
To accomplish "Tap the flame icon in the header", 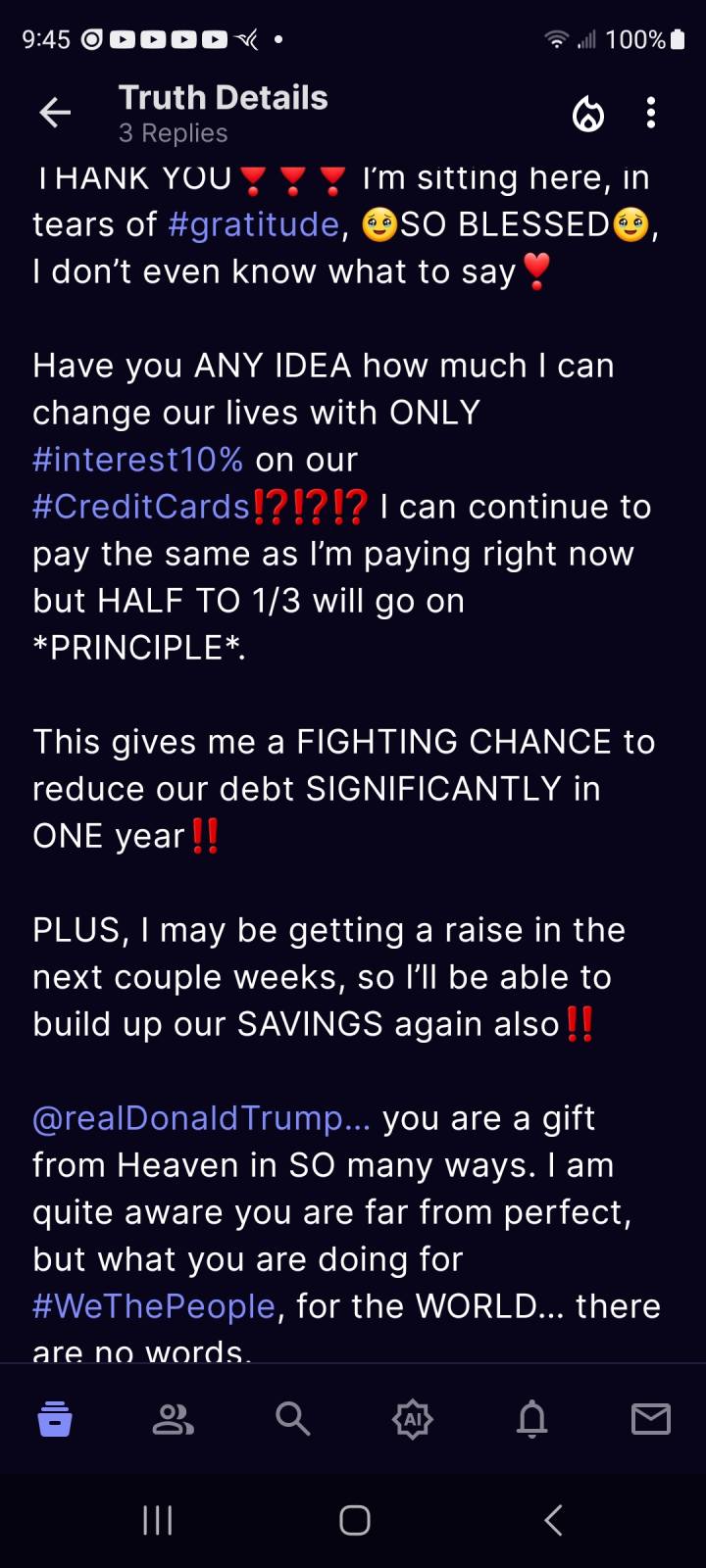I will click(x=588, y=115).
